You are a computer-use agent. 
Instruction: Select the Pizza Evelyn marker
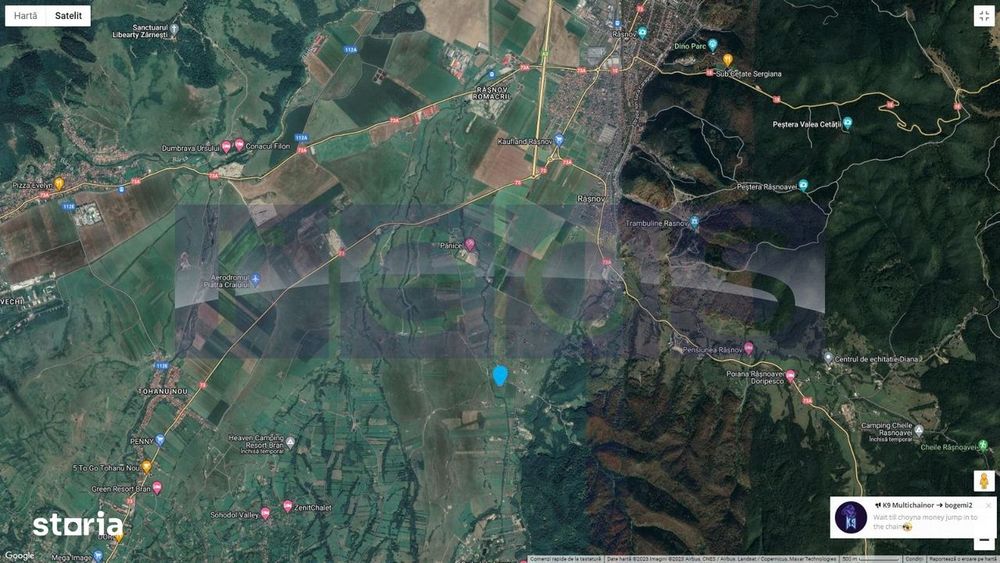59,184
